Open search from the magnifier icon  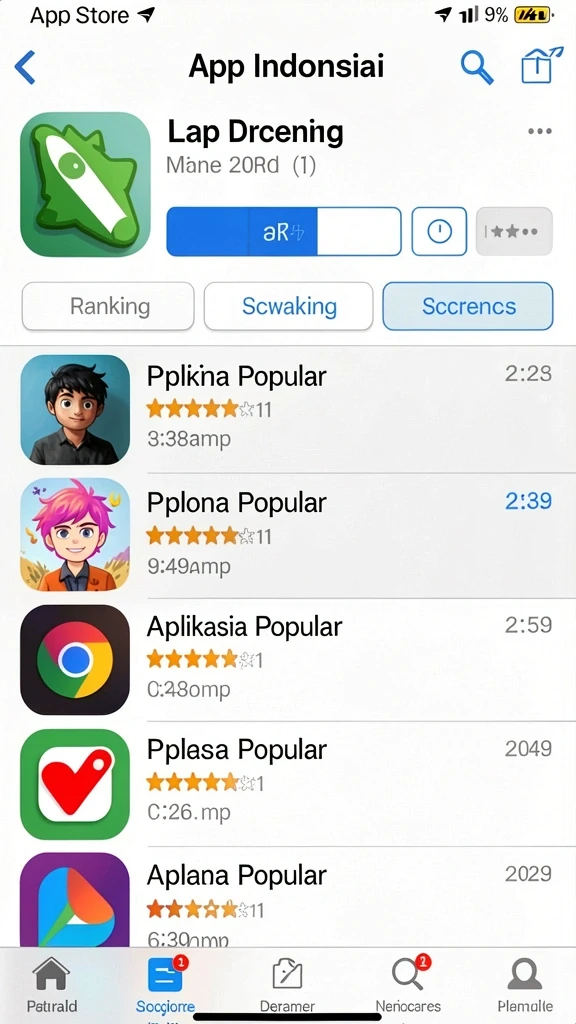[477, 67]
